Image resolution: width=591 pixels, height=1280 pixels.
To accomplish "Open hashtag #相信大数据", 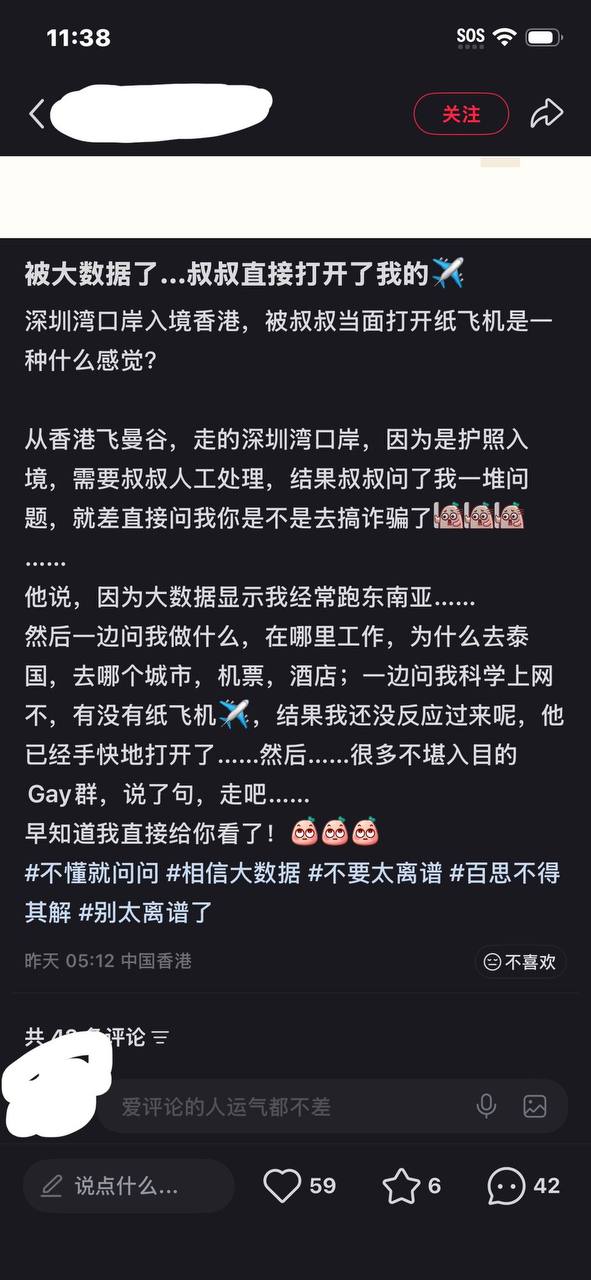I will click(233, 872).
